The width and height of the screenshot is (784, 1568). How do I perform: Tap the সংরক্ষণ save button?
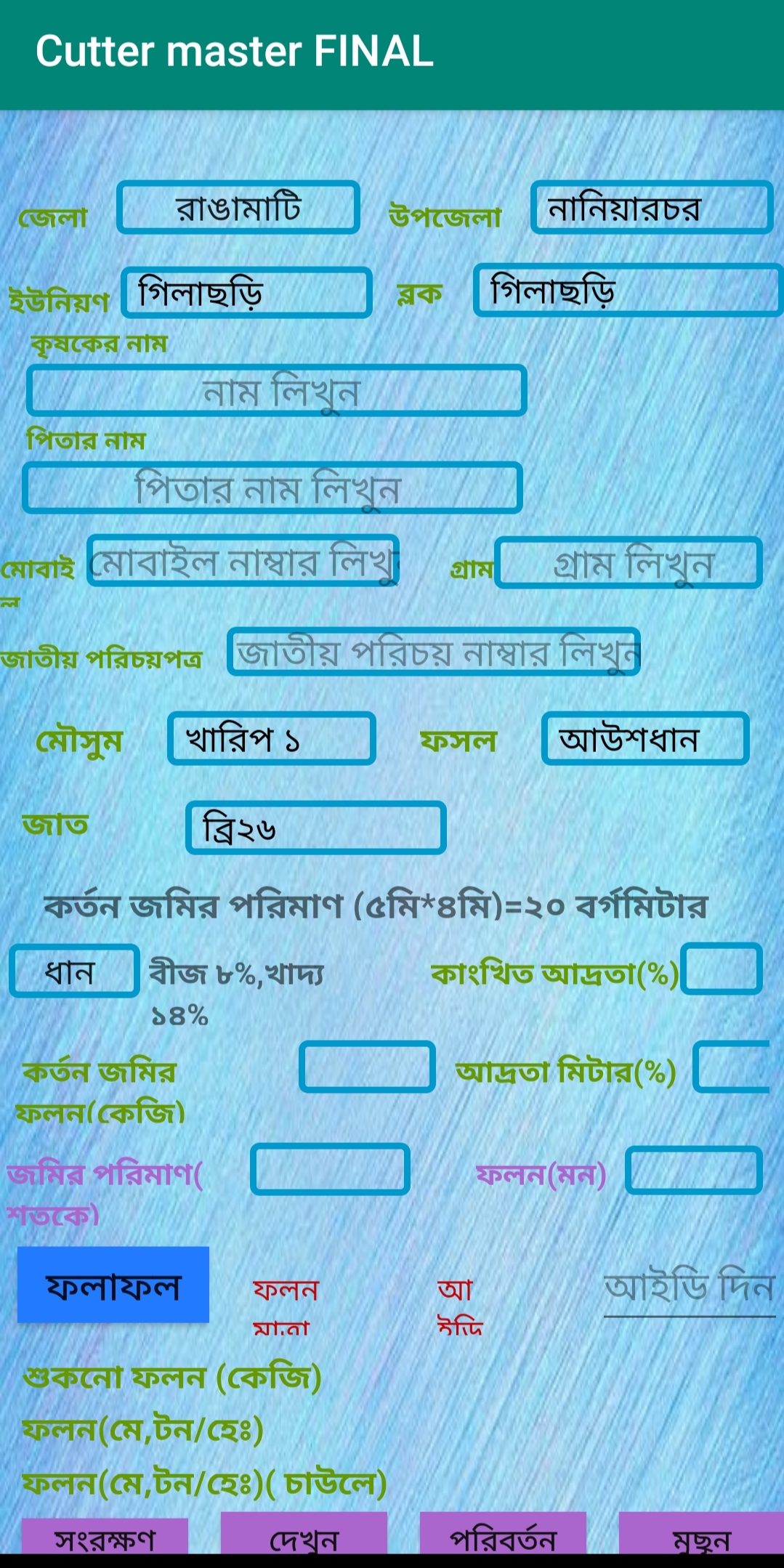105,1536
